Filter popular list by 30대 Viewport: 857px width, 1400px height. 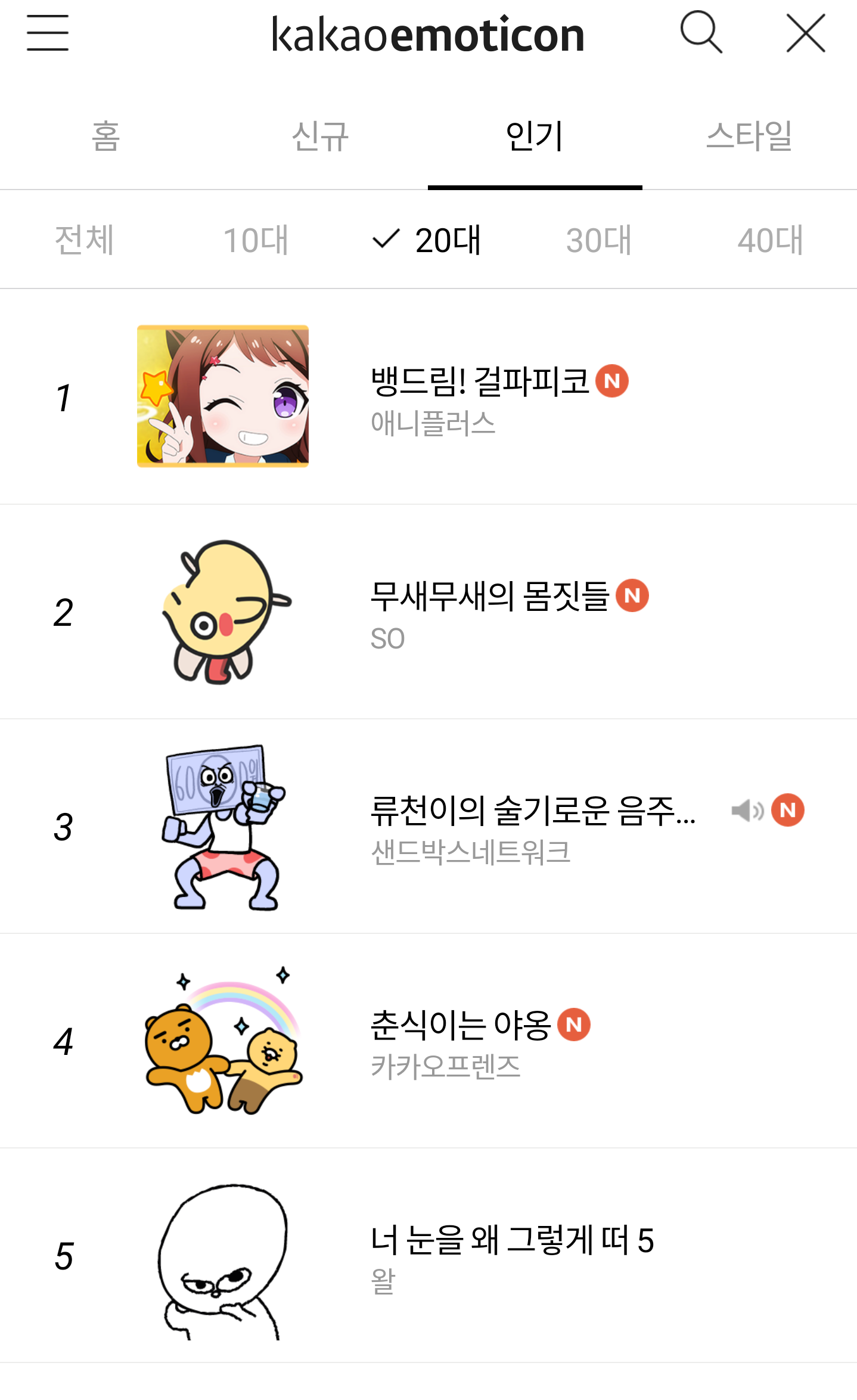tap(599, 240)
